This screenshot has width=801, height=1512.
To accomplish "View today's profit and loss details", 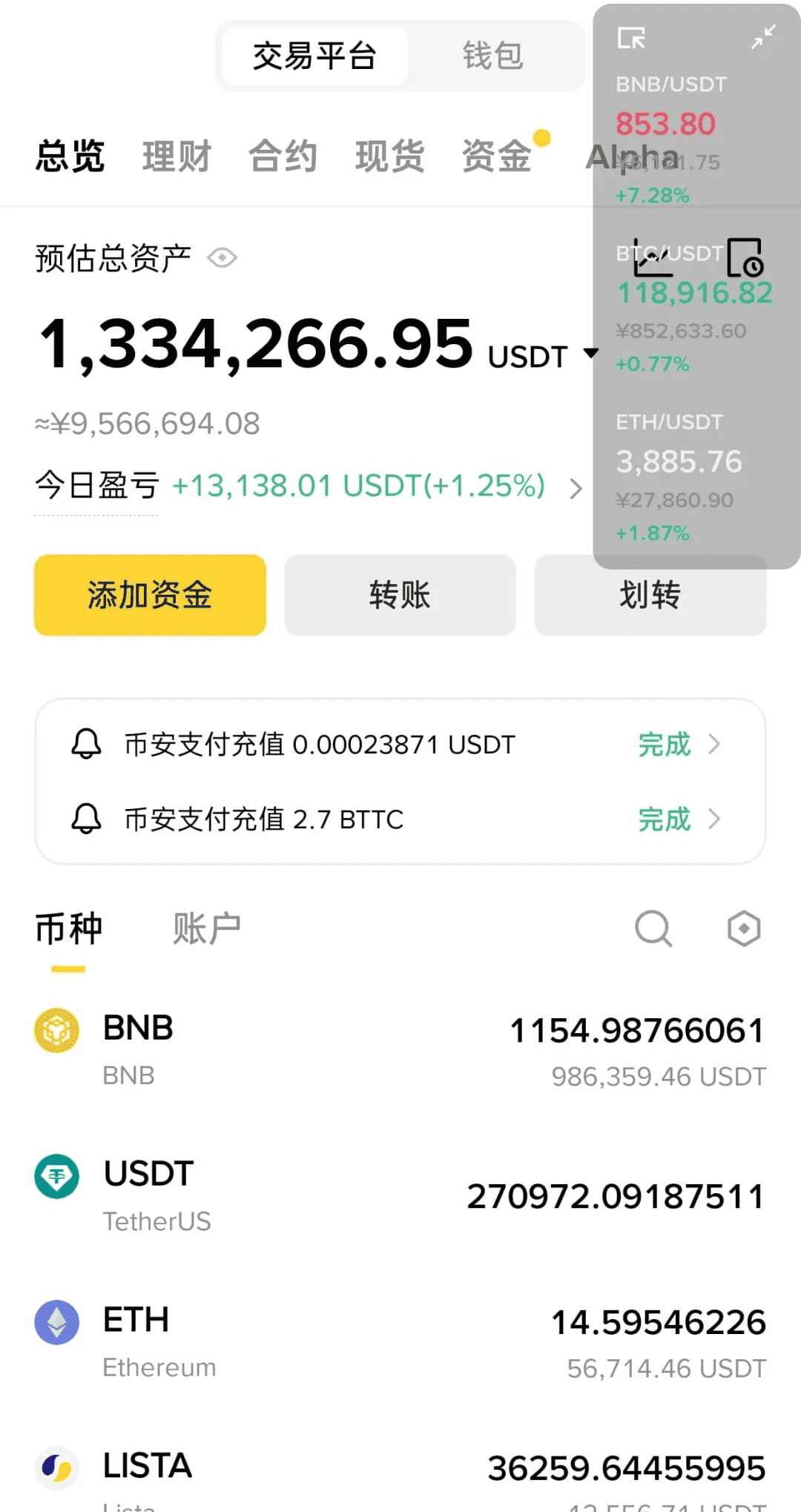I will 575,488.
